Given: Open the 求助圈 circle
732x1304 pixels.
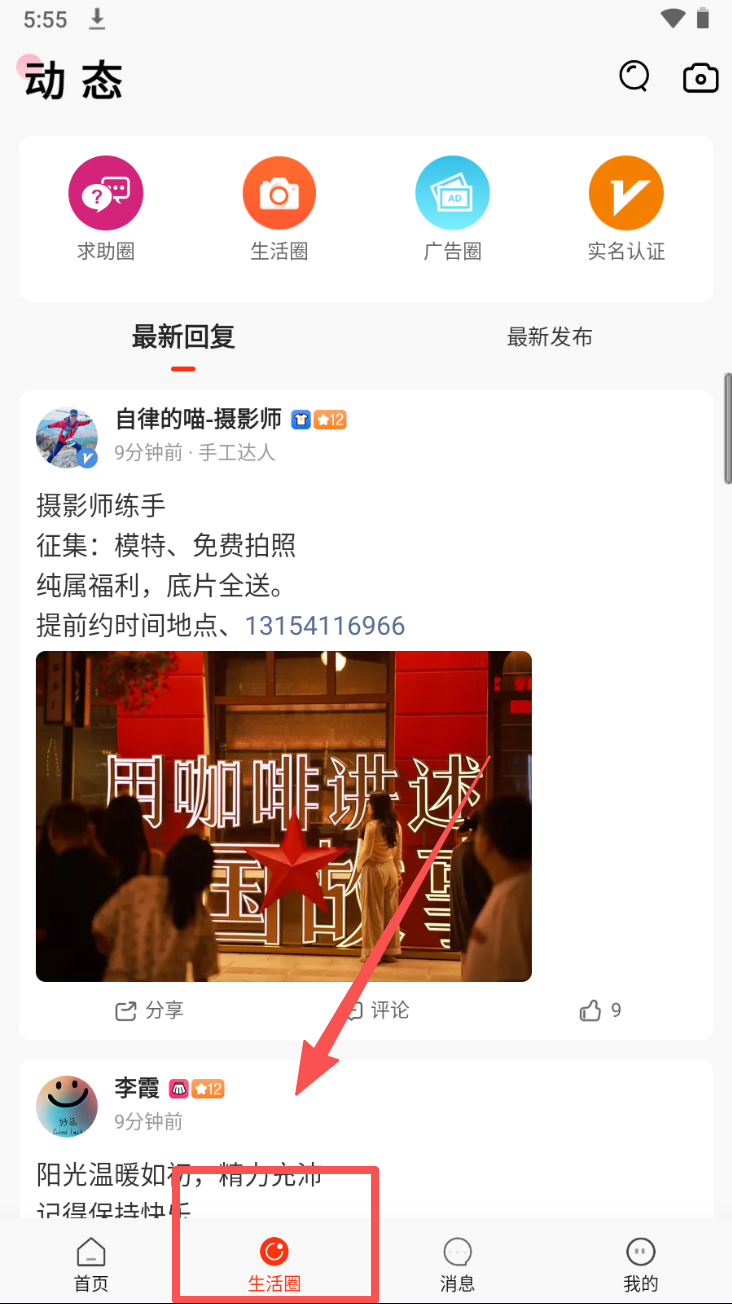Looking at the screenshot, I should pyautogui.click(x=106, y=209).
